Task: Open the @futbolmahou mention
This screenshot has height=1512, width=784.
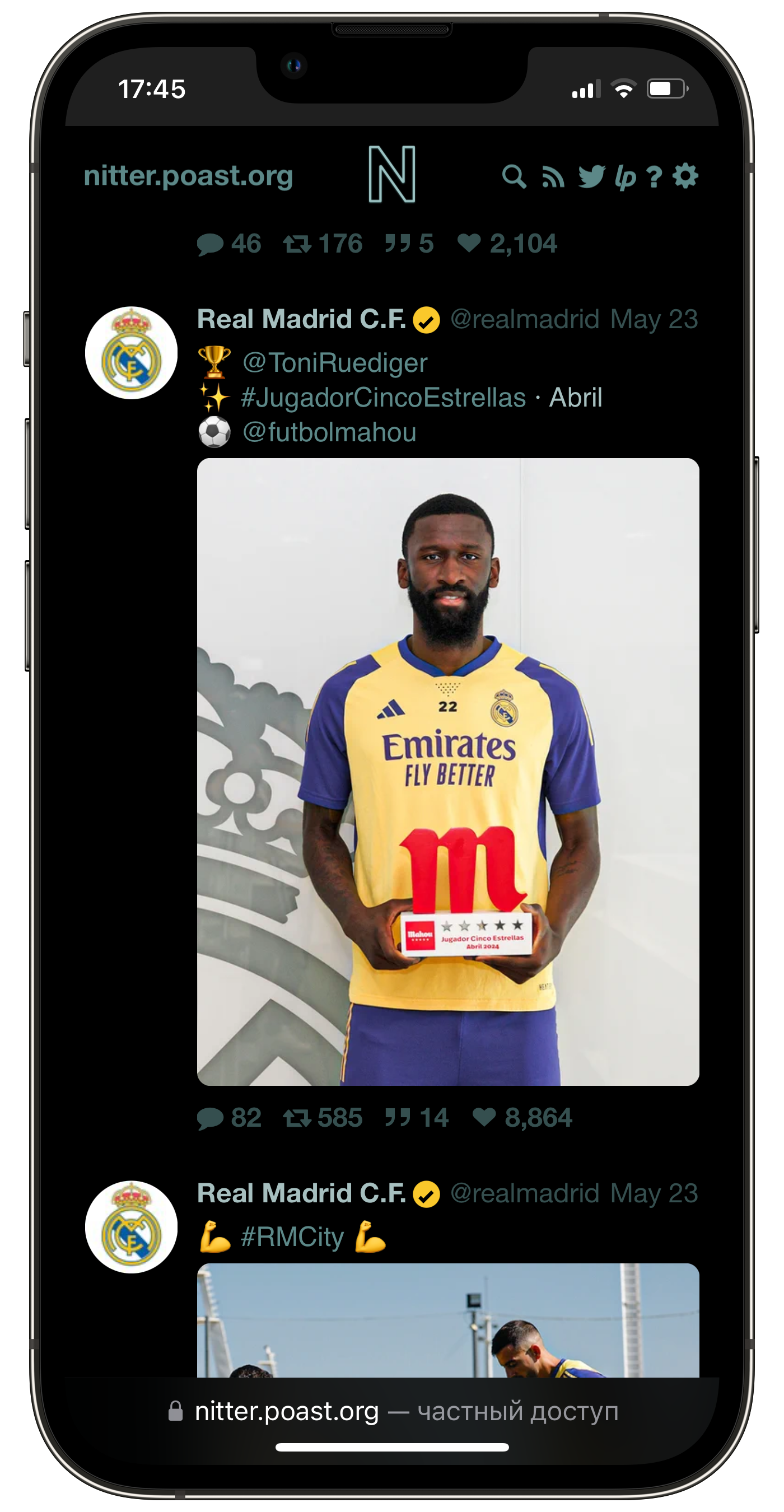Action: [x=329, y=432]
